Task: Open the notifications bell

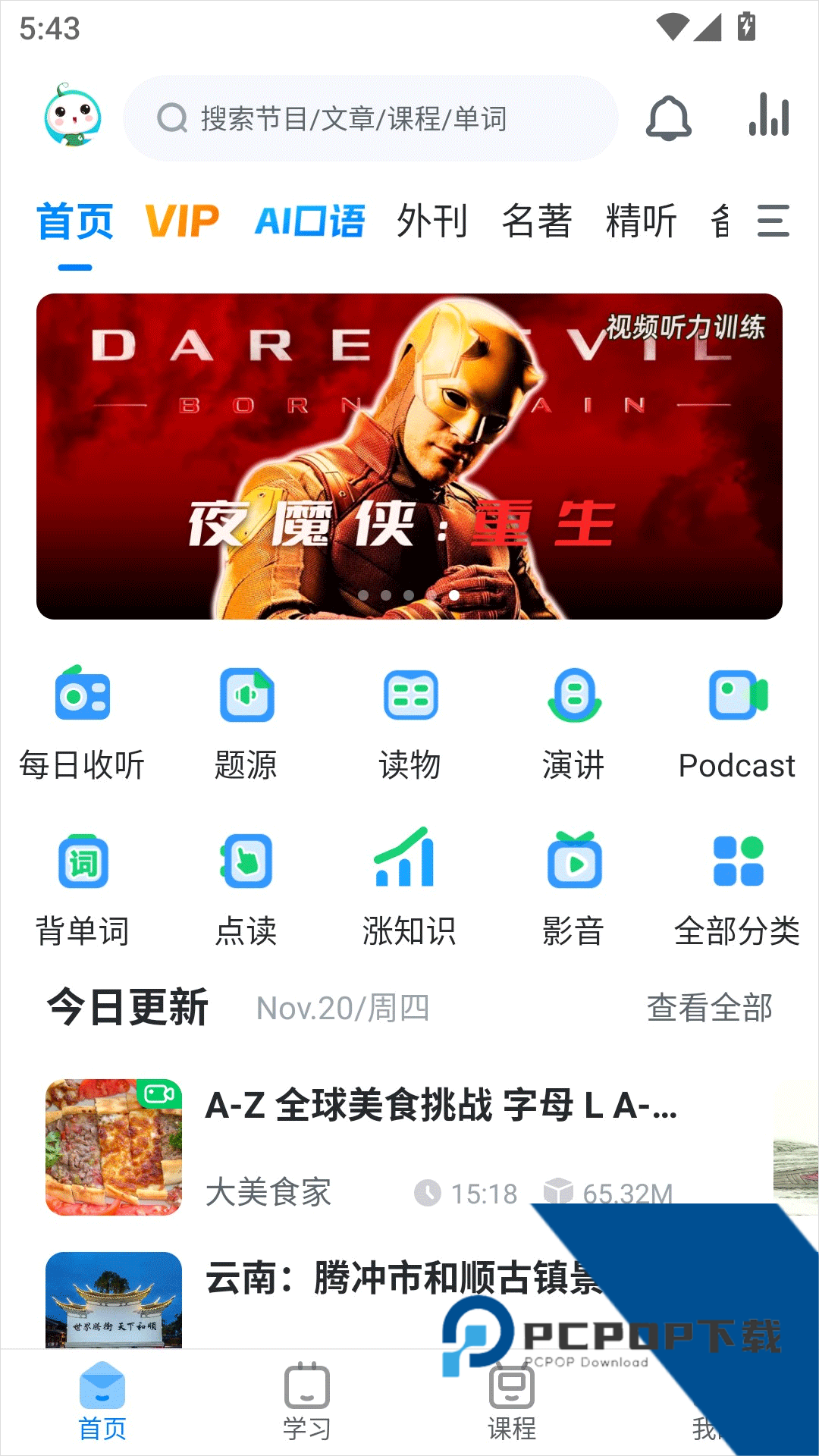Action: 668,118
